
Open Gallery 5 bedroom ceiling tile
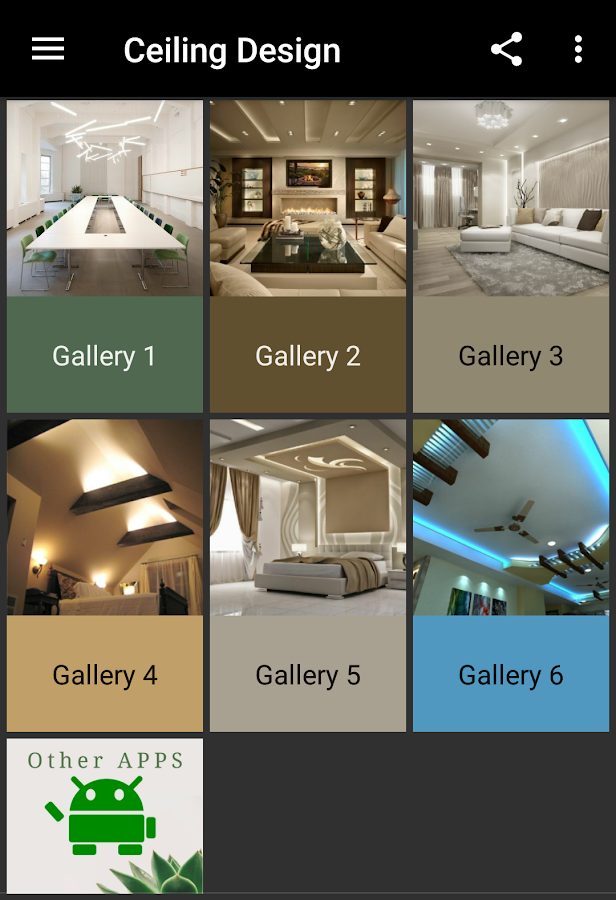(x=308, y=575)
